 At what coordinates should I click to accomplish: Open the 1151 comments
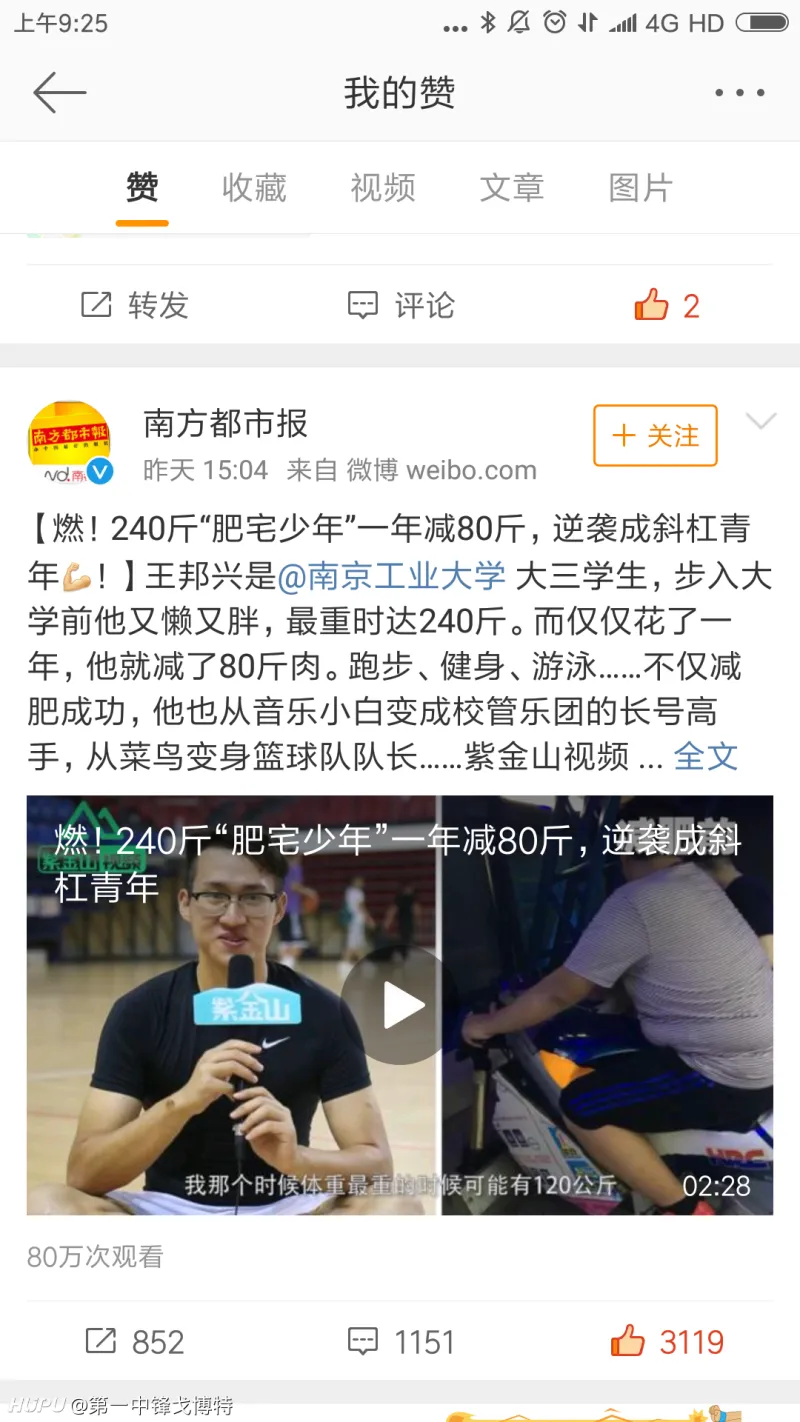(400, 1341)
